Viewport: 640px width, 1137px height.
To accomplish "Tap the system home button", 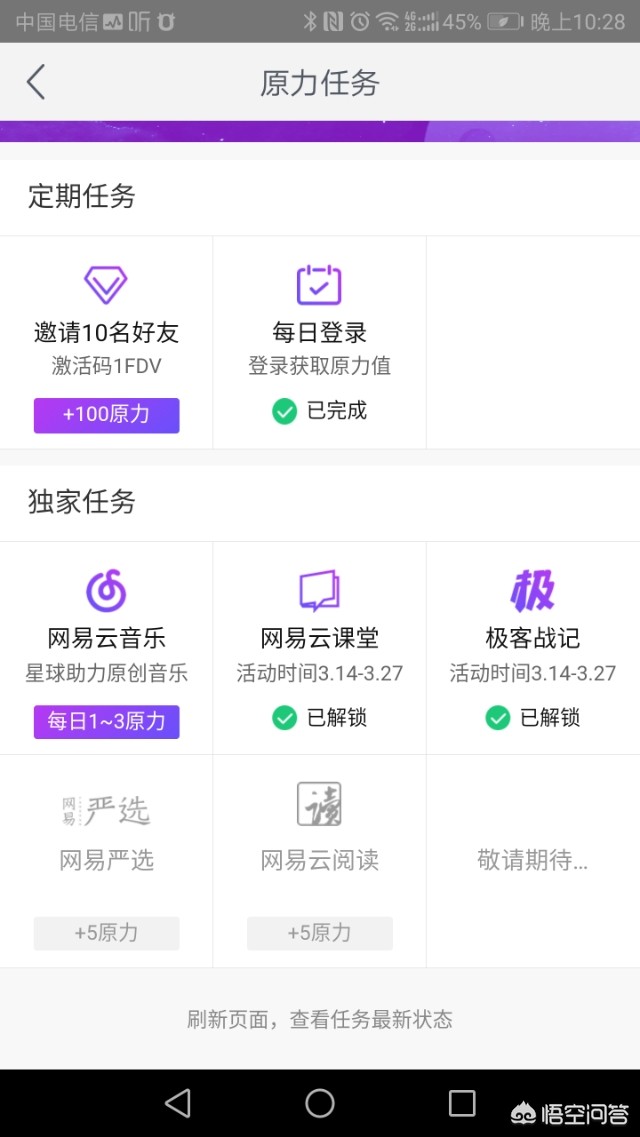I will [320, 1103].
